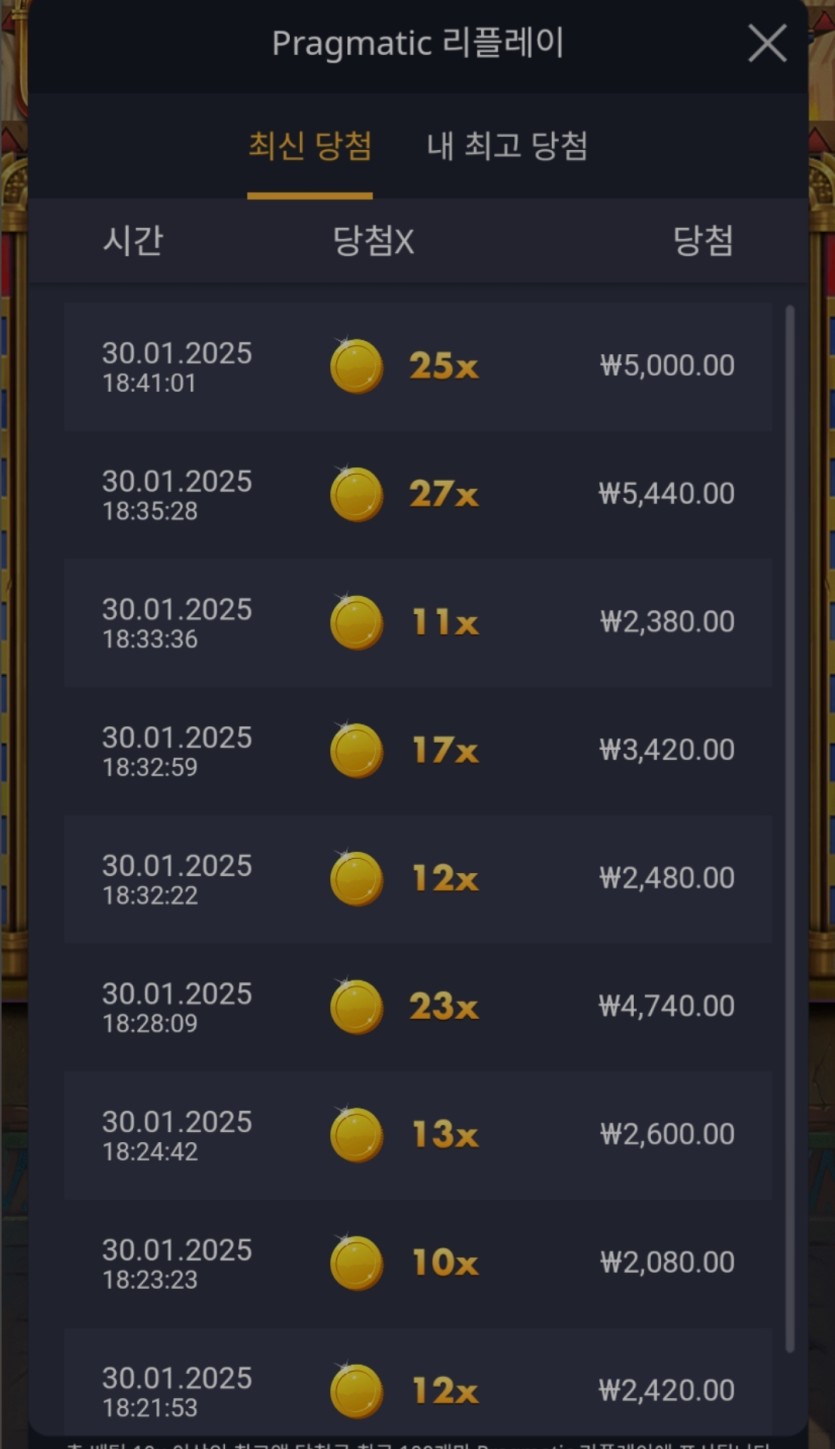Open the 25x replay from 18:41:01
Viewport: 835px width, 1449px height.
pos(417,366)
